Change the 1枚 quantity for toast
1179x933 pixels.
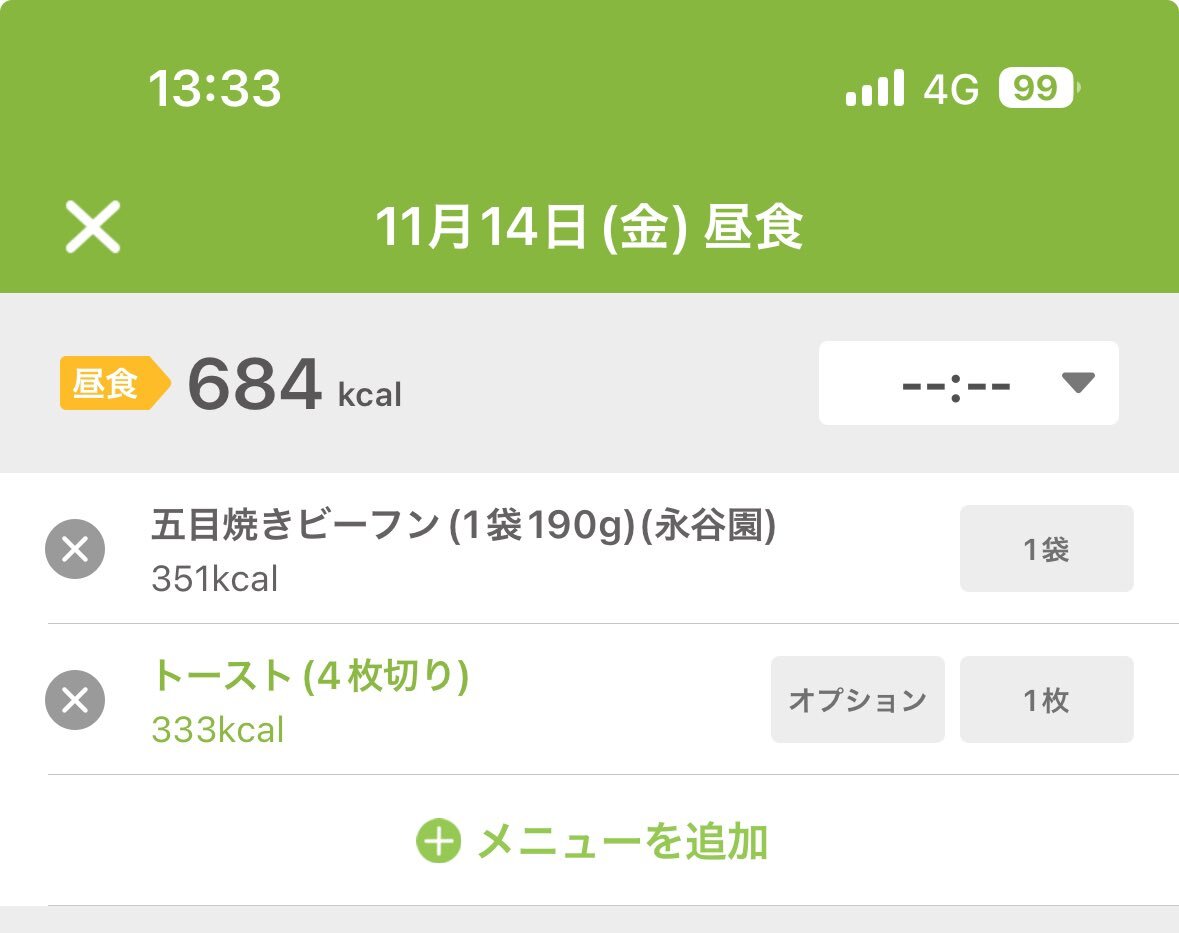(x=1046, y=700)
